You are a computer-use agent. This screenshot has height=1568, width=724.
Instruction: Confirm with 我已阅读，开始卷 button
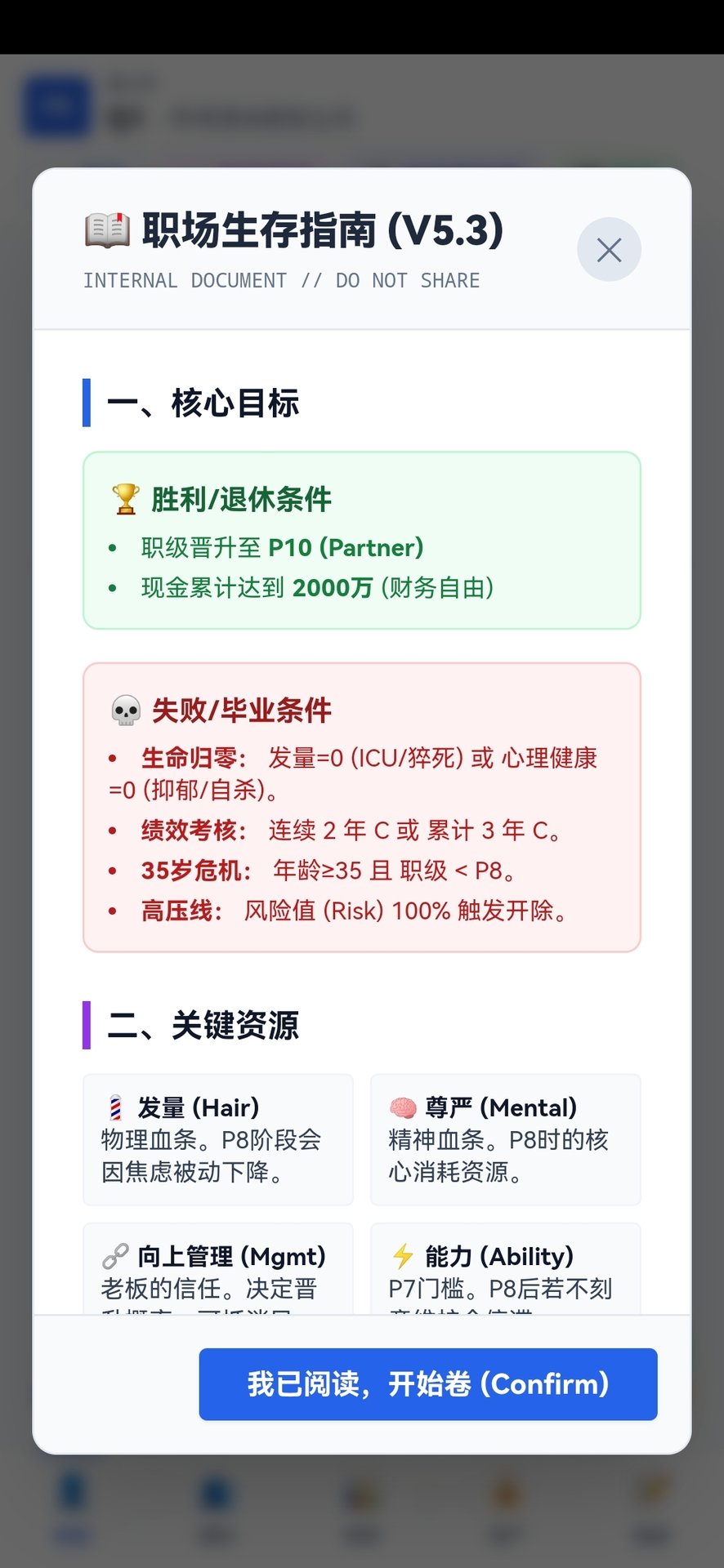click(428, 1384)
